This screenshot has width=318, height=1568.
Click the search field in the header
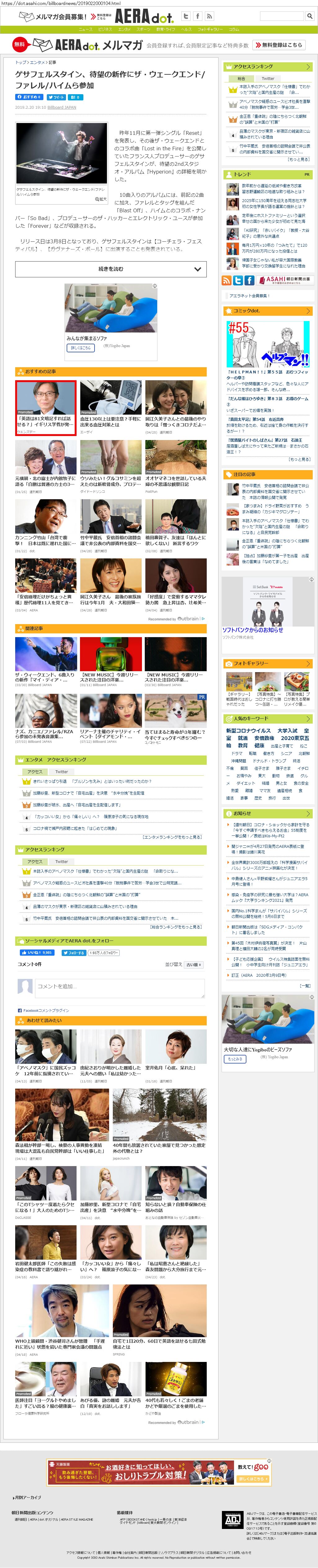pos(281,16)
